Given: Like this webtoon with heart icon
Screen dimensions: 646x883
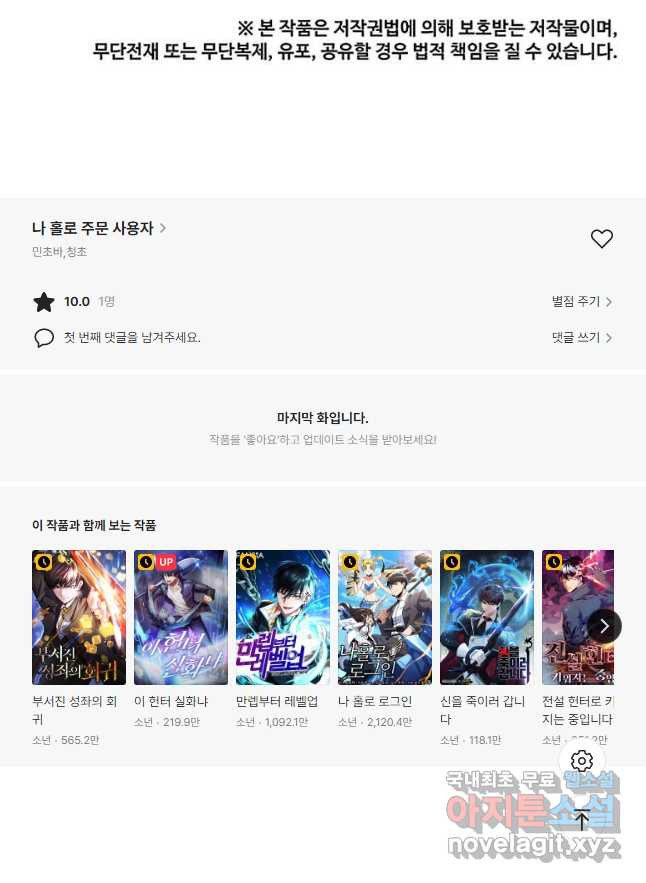Looking at the screenshot, I should click(601, 239).
